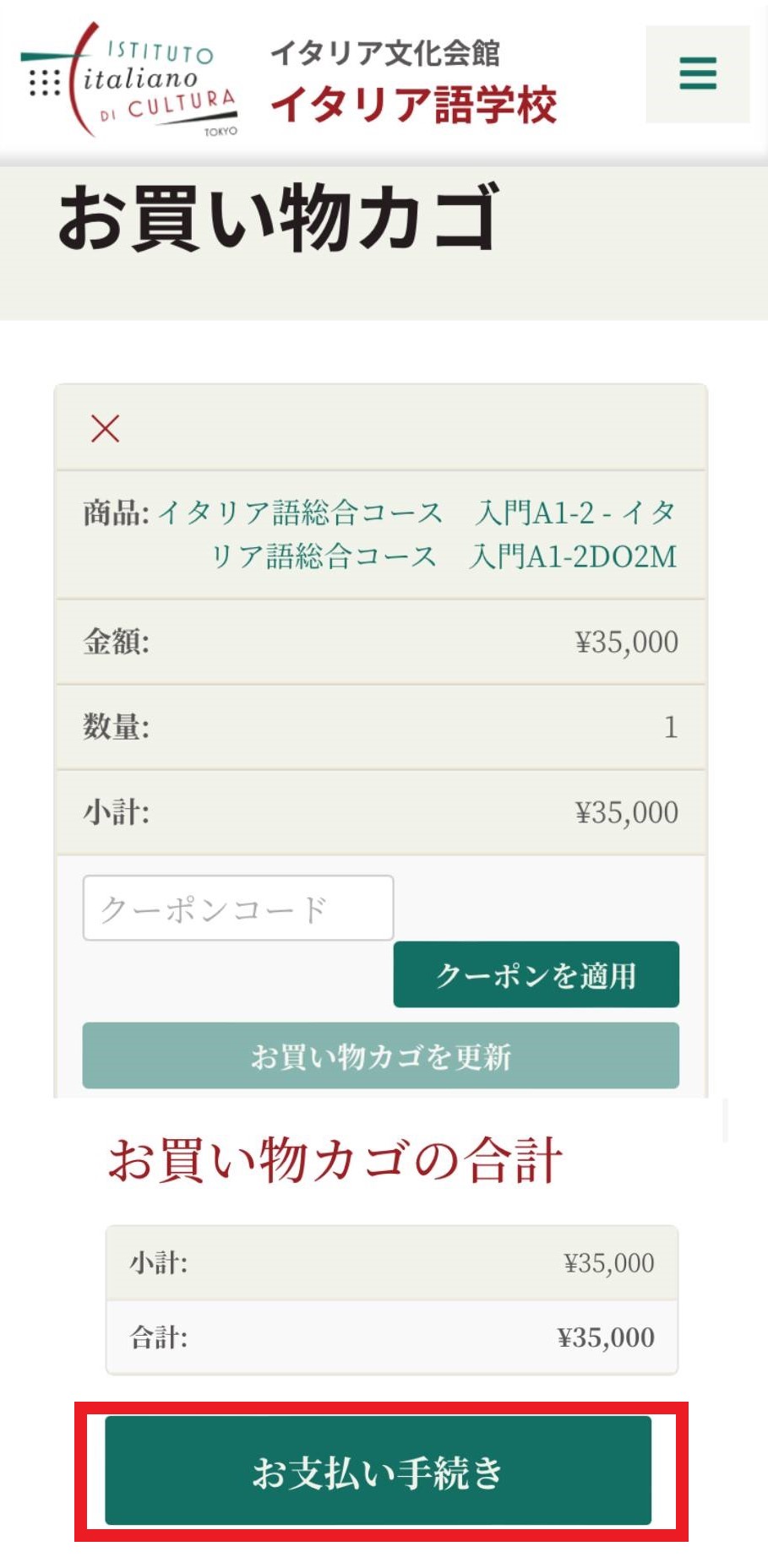Open the イタリア語総合コース 入門A1-2 product link
768x1568 pixels.
tap(417, 534)
